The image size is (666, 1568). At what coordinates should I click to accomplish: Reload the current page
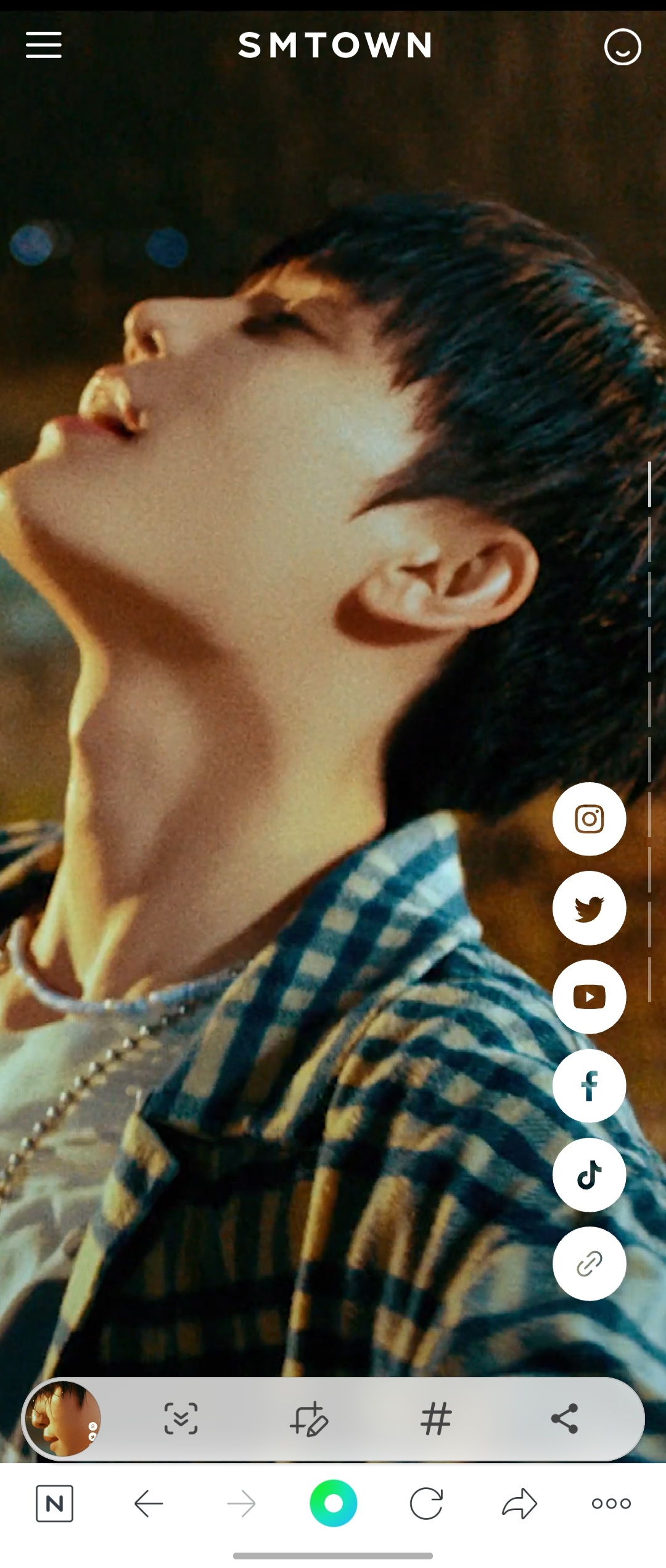tap(426, 1504)
